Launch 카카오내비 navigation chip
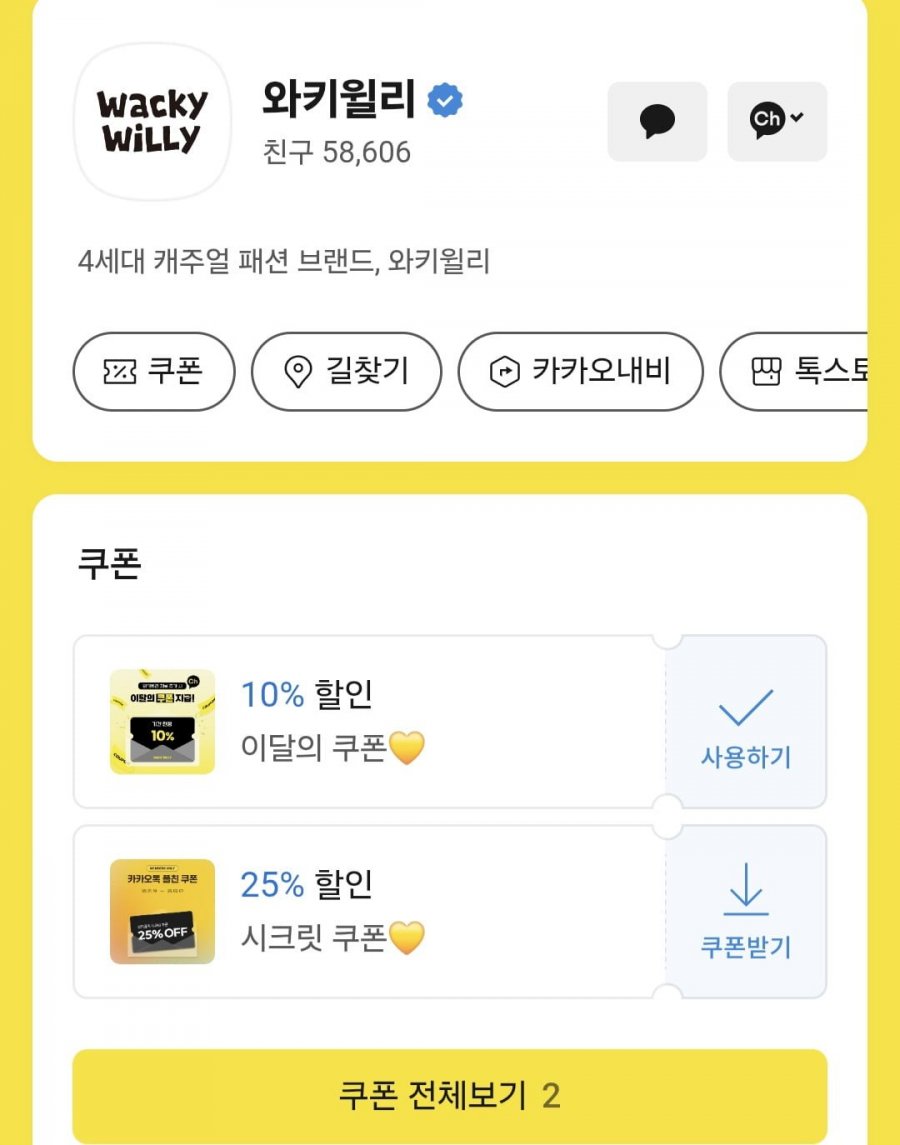 (x=580, y=372)
